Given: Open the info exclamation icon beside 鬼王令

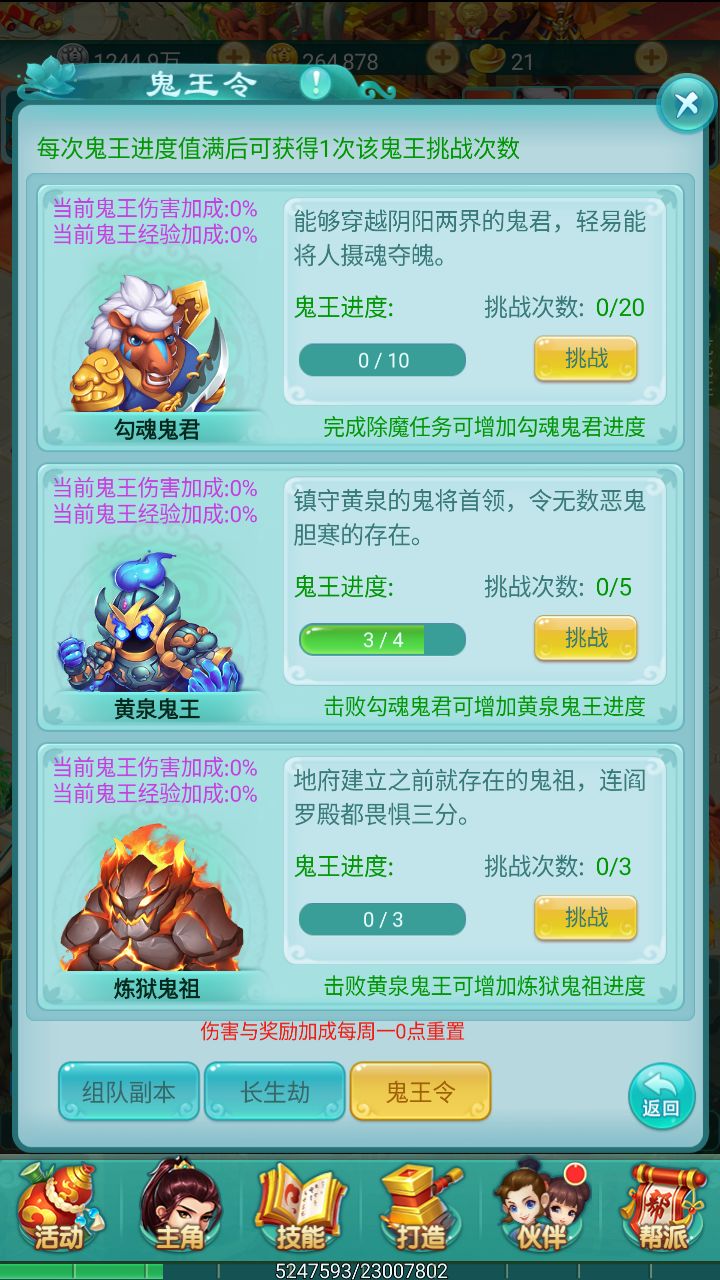Looking at the screenshot, I should click(x=316, y=81).
